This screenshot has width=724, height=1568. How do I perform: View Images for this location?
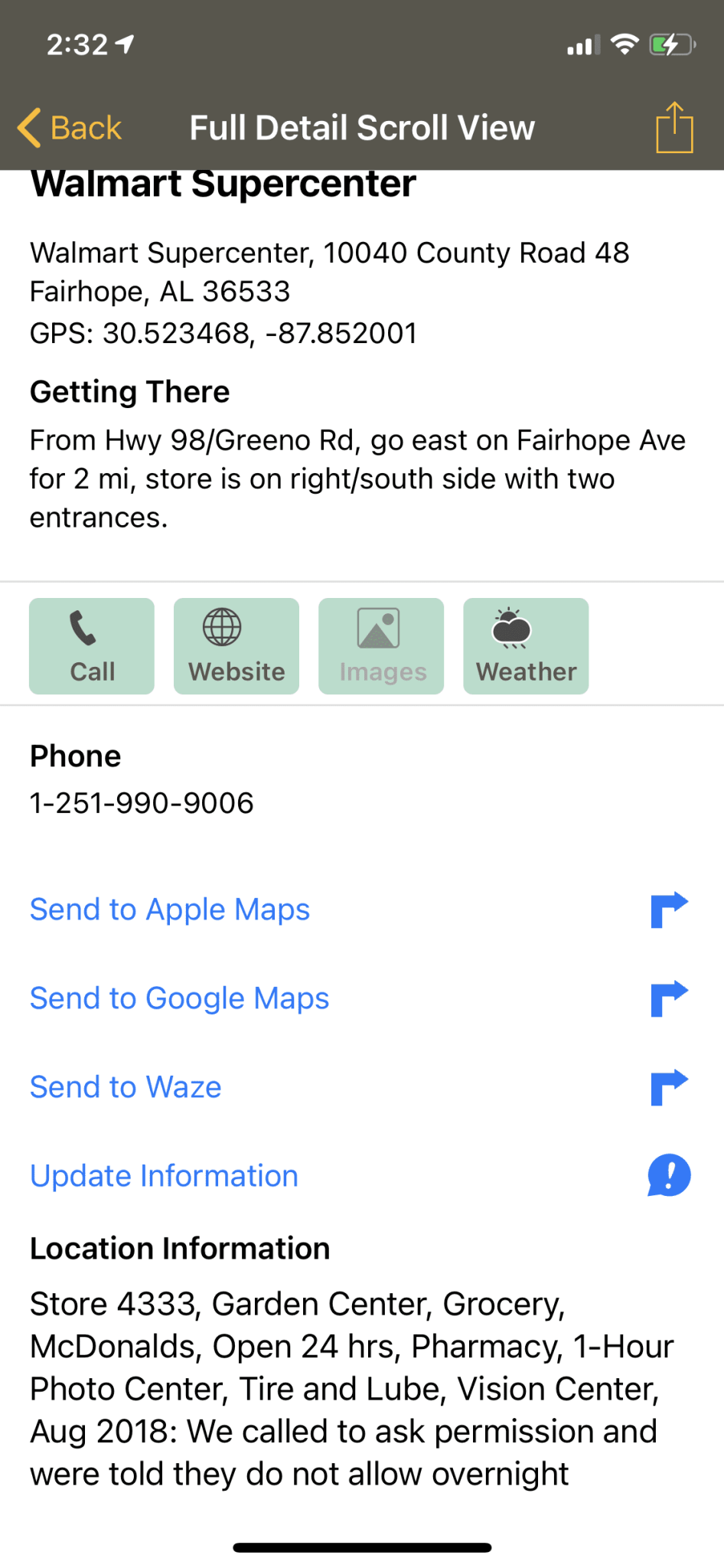coord(381,646)
